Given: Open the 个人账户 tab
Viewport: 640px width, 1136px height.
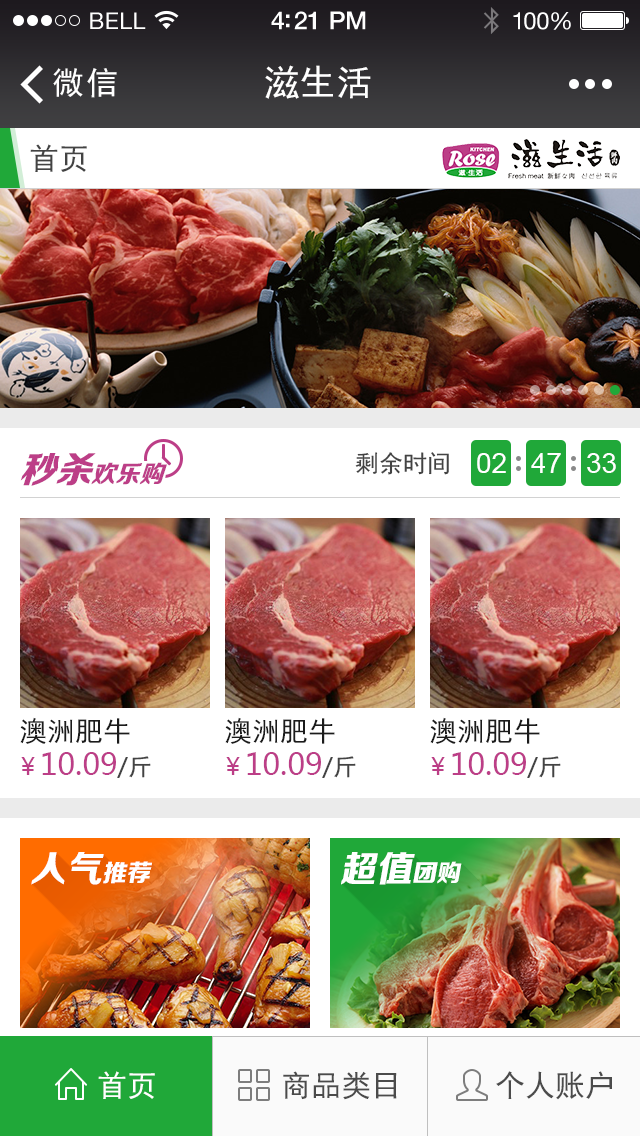Looking at the screenshot, I should pyautogui.click(x=534, y=1085).
